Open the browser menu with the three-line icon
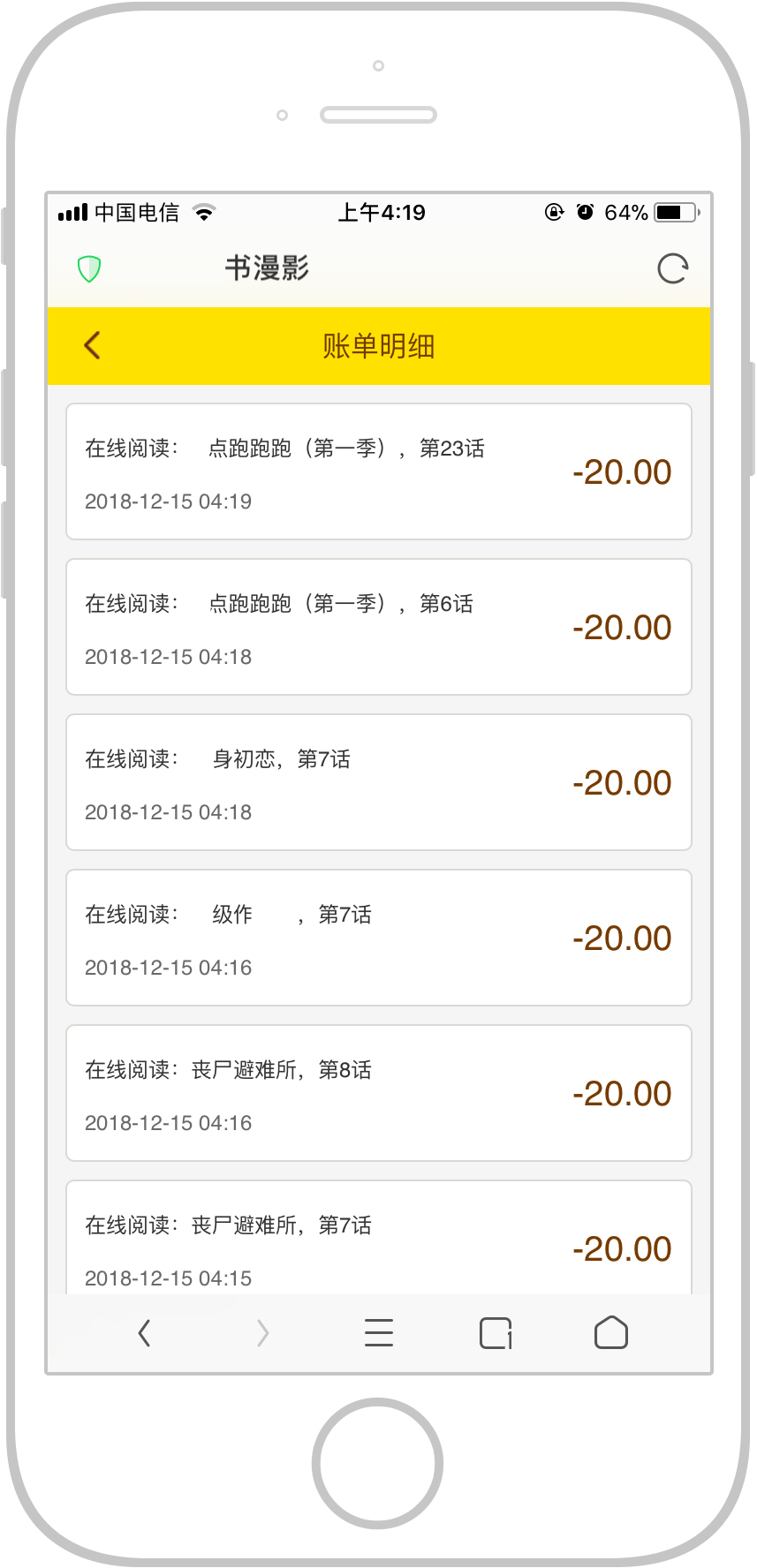Image resolution: width=757 pixels, height=1568 pixels. tap(379, 1332)
